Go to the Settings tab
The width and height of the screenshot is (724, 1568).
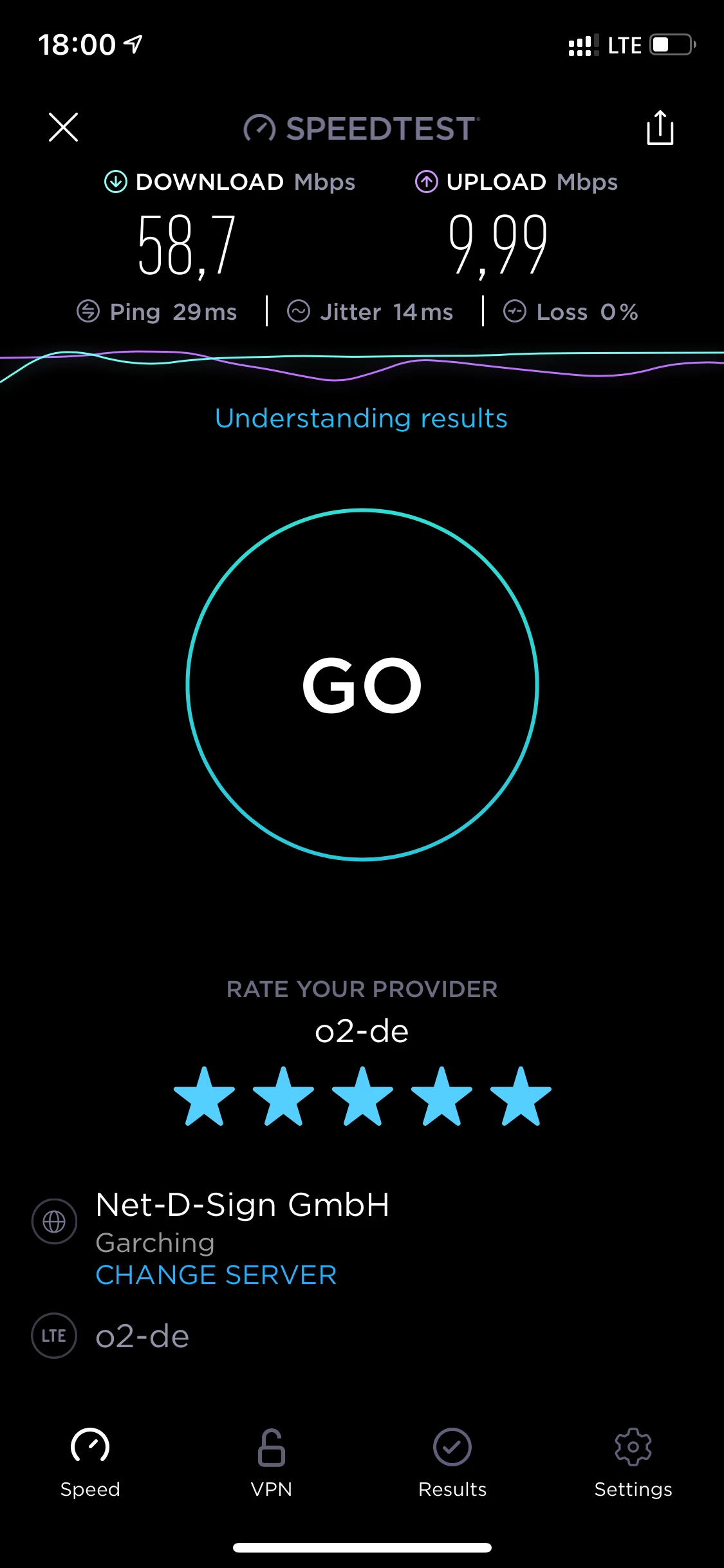tap(633, 1461)
